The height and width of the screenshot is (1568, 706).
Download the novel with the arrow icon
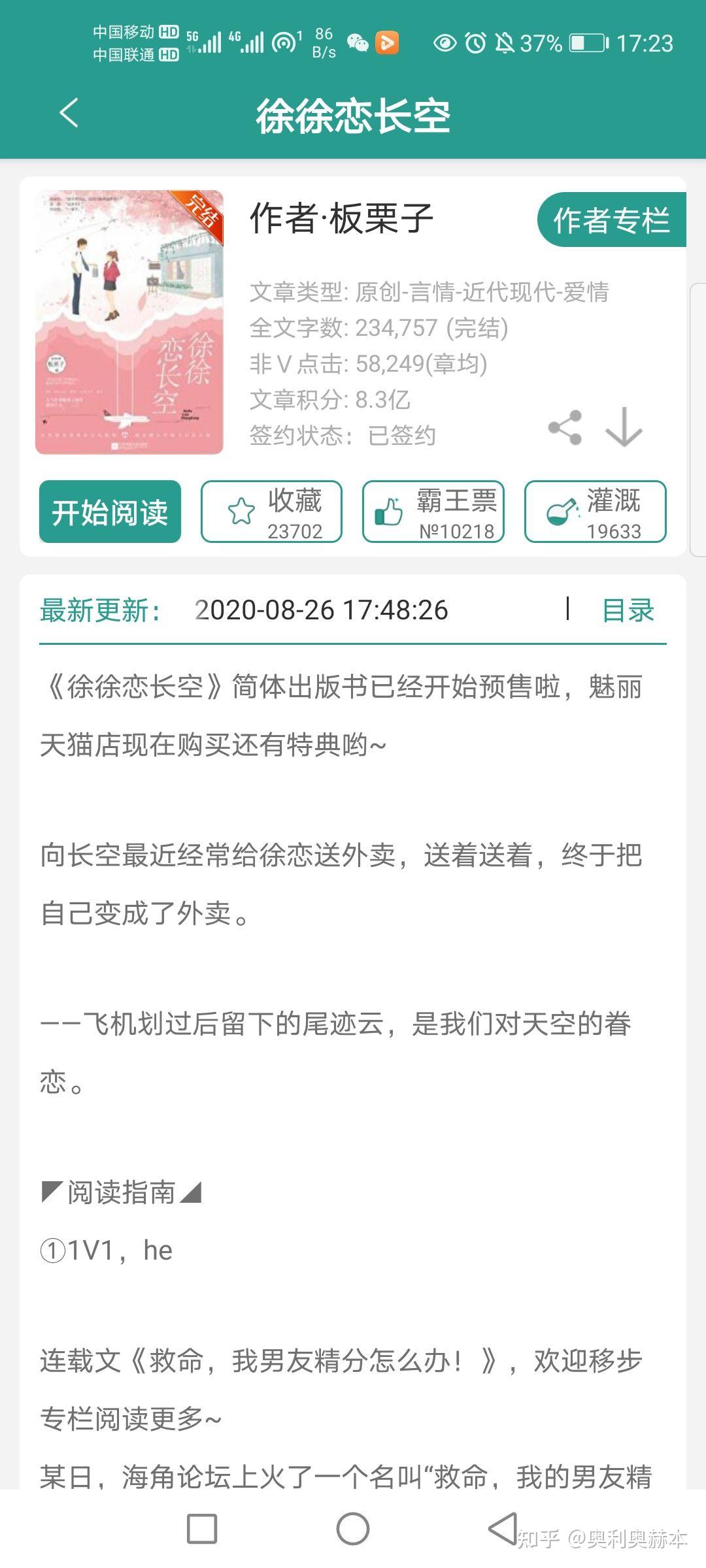pyautogui.click(x=624, y=428)
